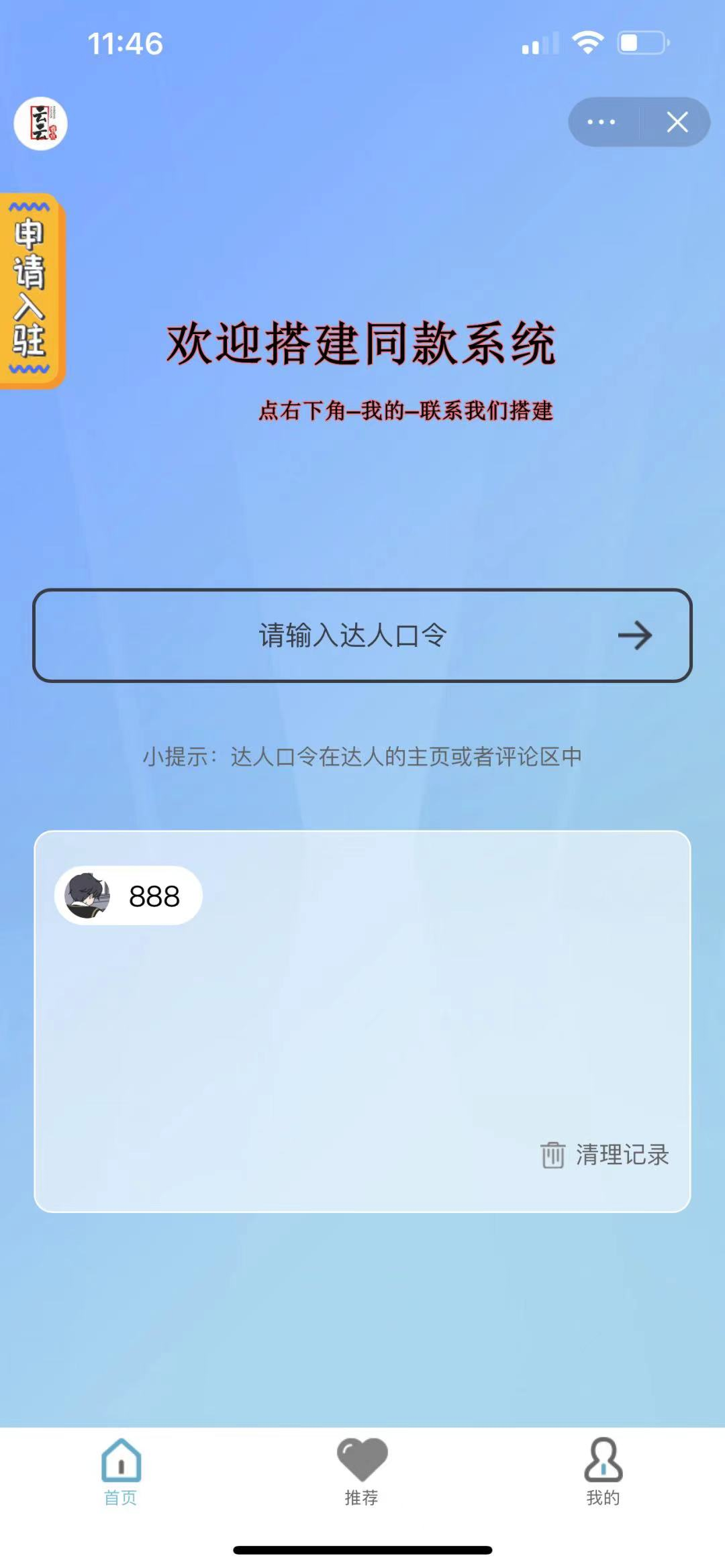This screenshot has width=725, height=1568.
Task: Tap the 申请入驻 side banner
Action: click(x=30, y=290)
